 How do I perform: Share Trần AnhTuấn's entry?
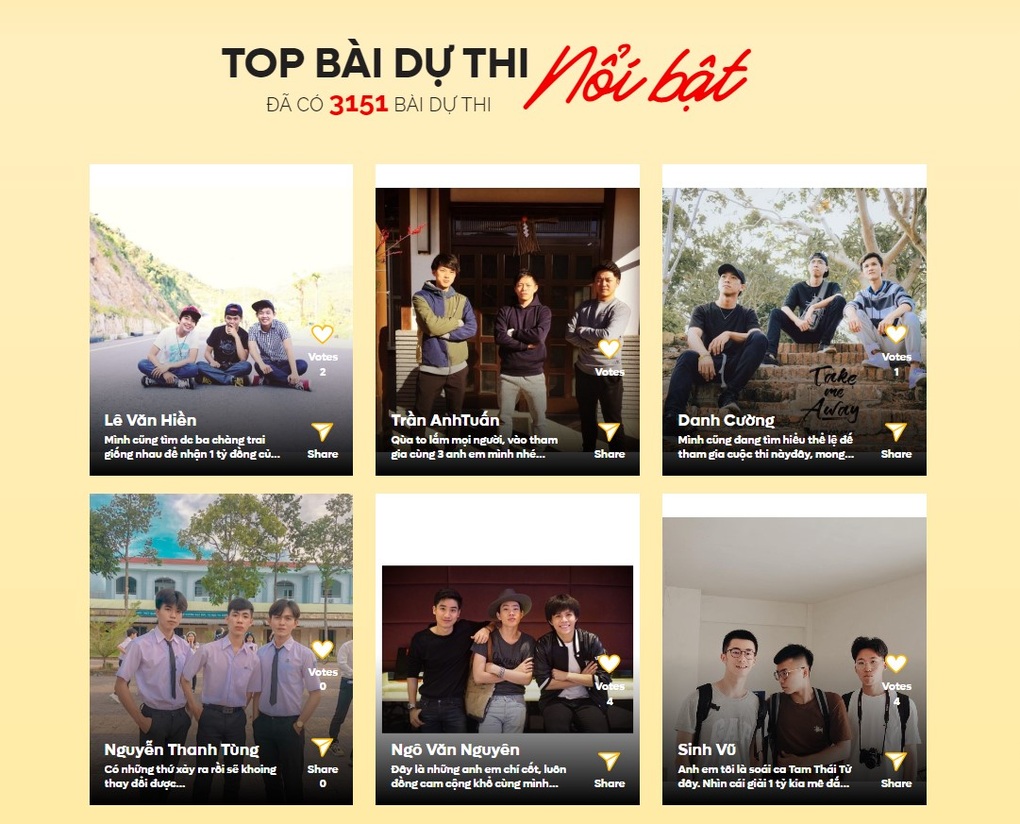pos(609,432)
